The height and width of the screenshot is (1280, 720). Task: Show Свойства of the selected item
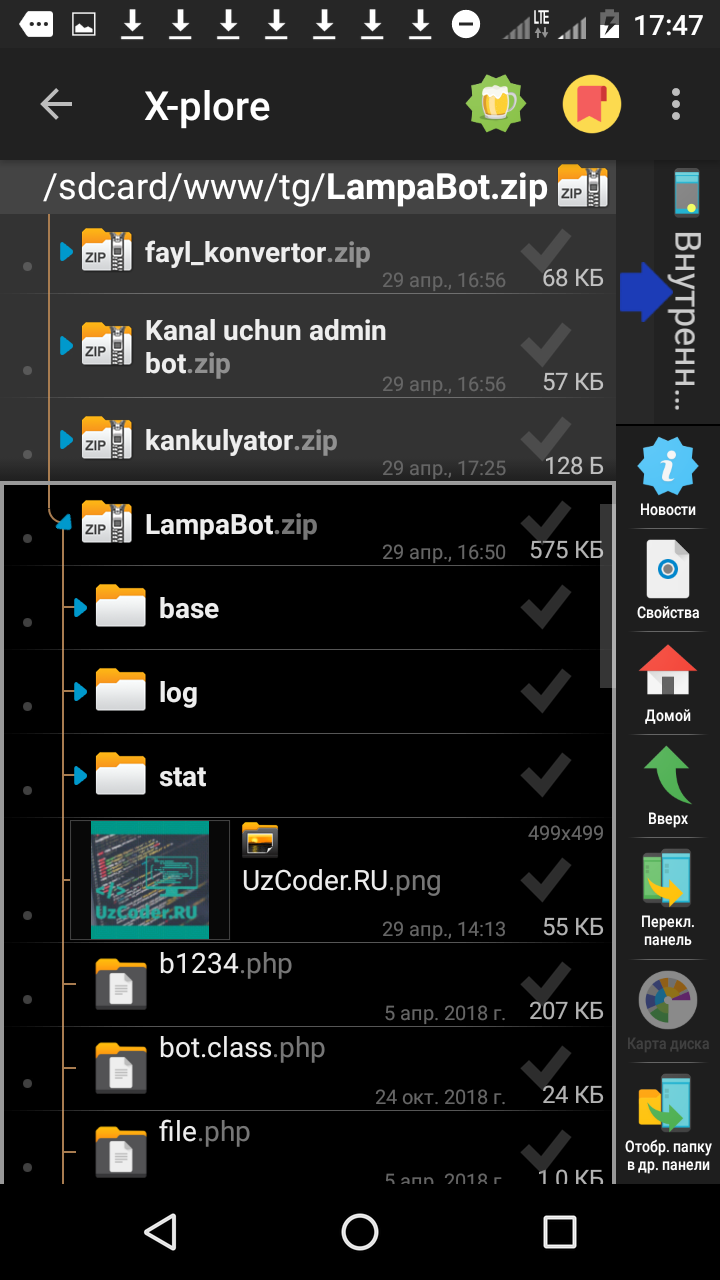667,582
